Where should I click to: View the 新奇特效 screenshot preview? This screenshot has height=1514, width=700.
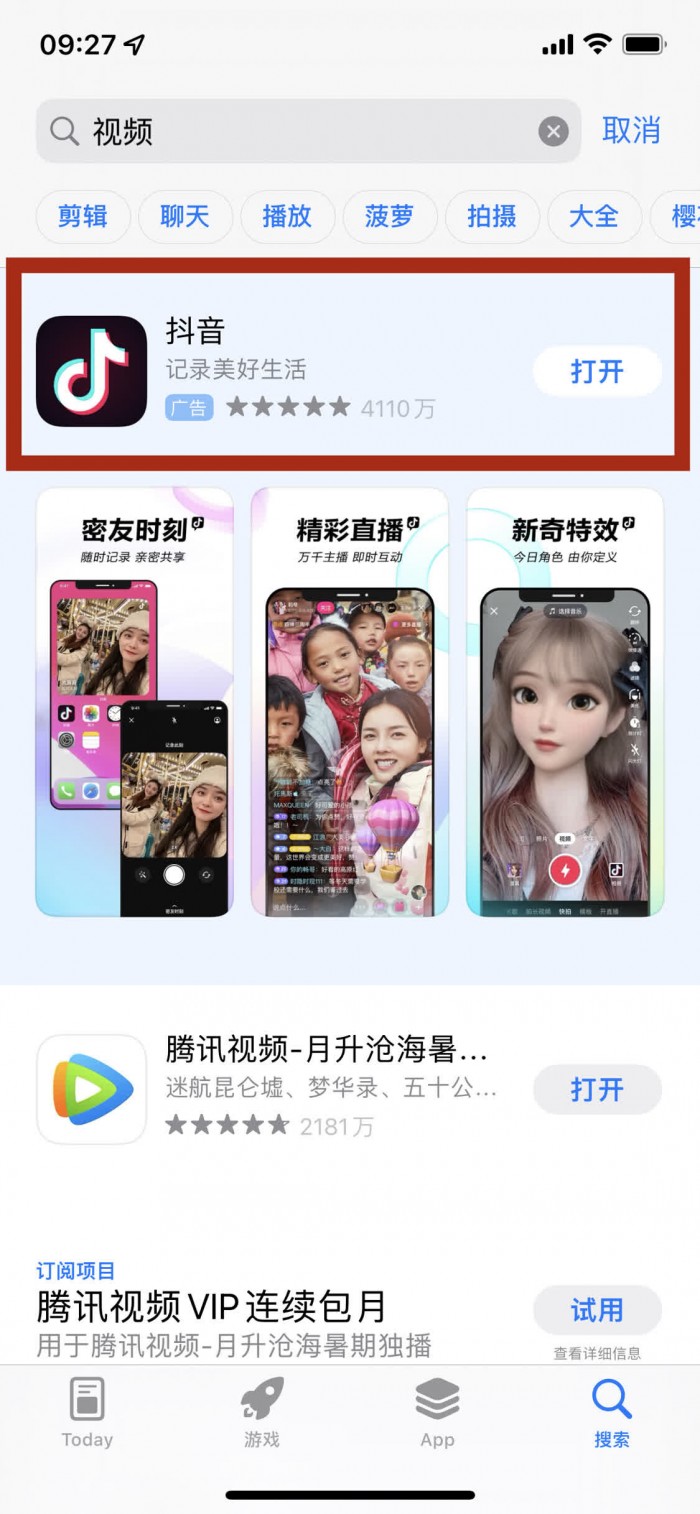pos(566,702)
